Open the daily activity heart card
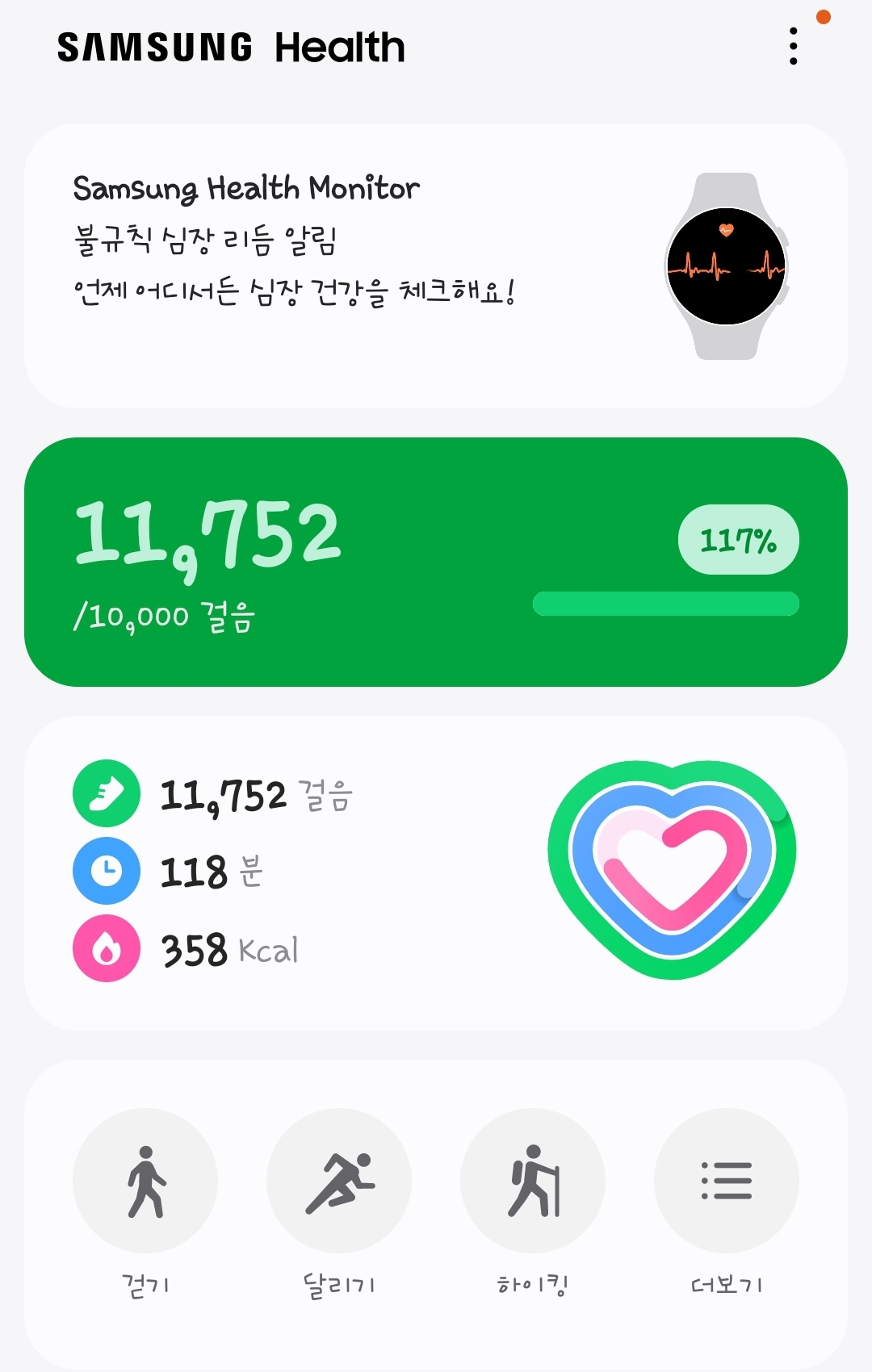This screenshot has height=1372, width=872. pos(436,872)
